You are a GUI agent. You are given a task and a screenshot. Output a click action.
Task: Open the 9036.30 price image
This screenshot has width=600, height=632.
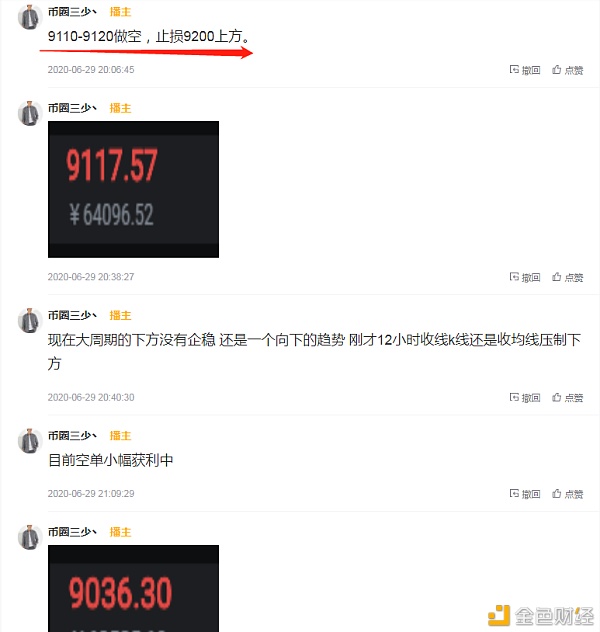coord(133,590)
